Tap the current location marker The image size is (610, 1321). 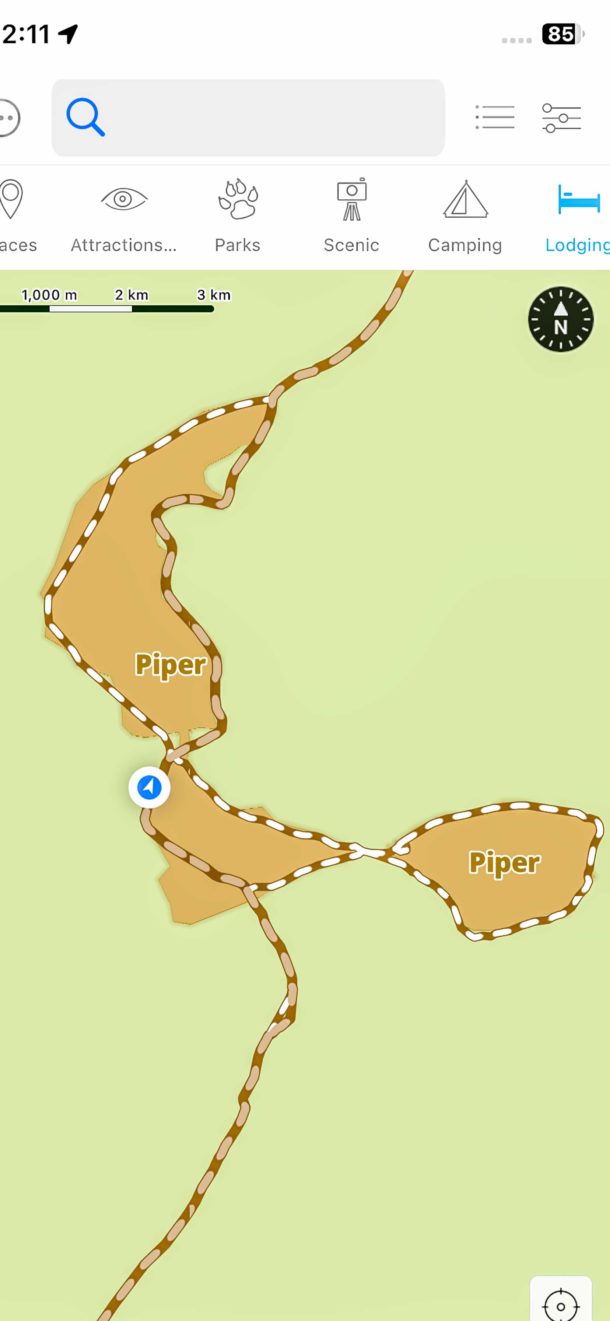click(150, 788)
